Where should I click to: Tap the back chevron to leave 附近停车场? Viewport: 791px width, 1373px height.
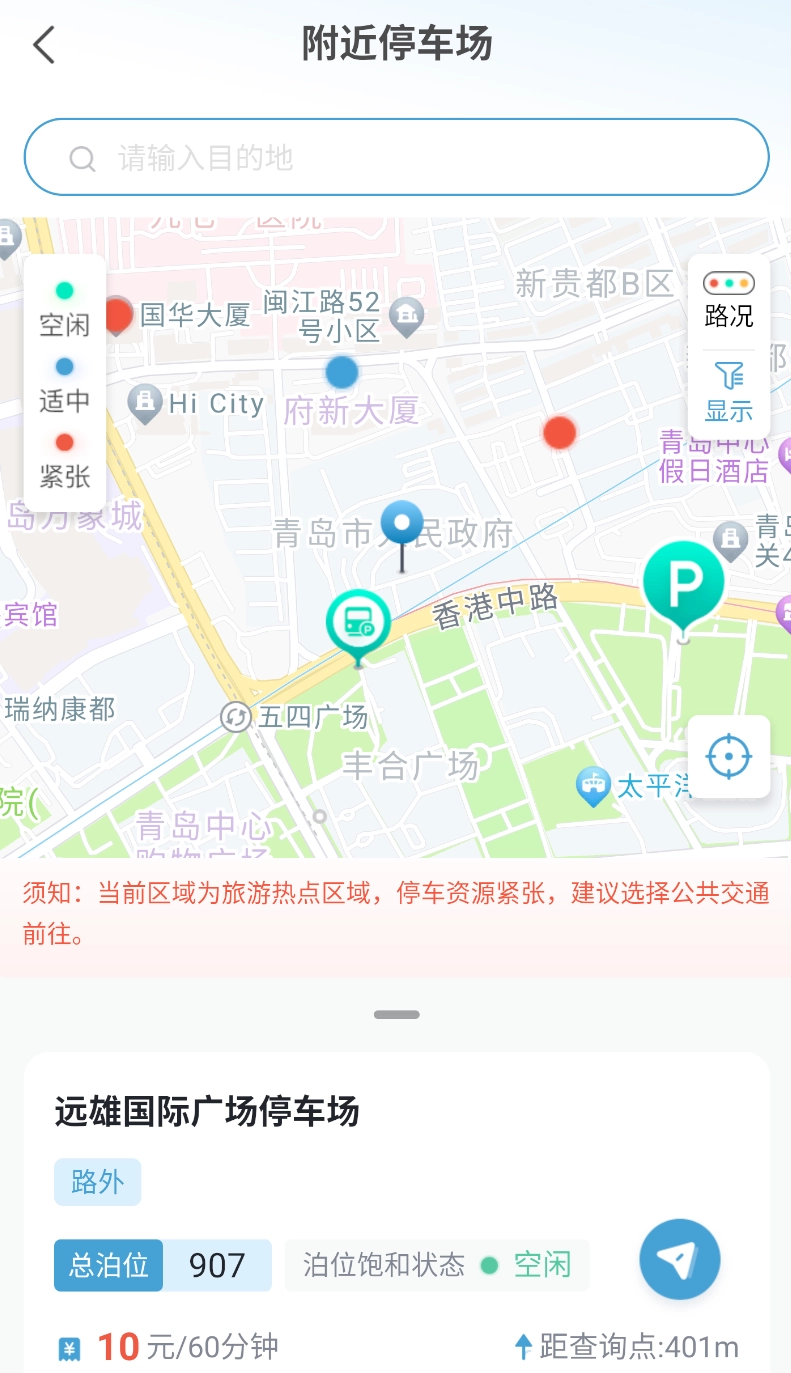43,45
